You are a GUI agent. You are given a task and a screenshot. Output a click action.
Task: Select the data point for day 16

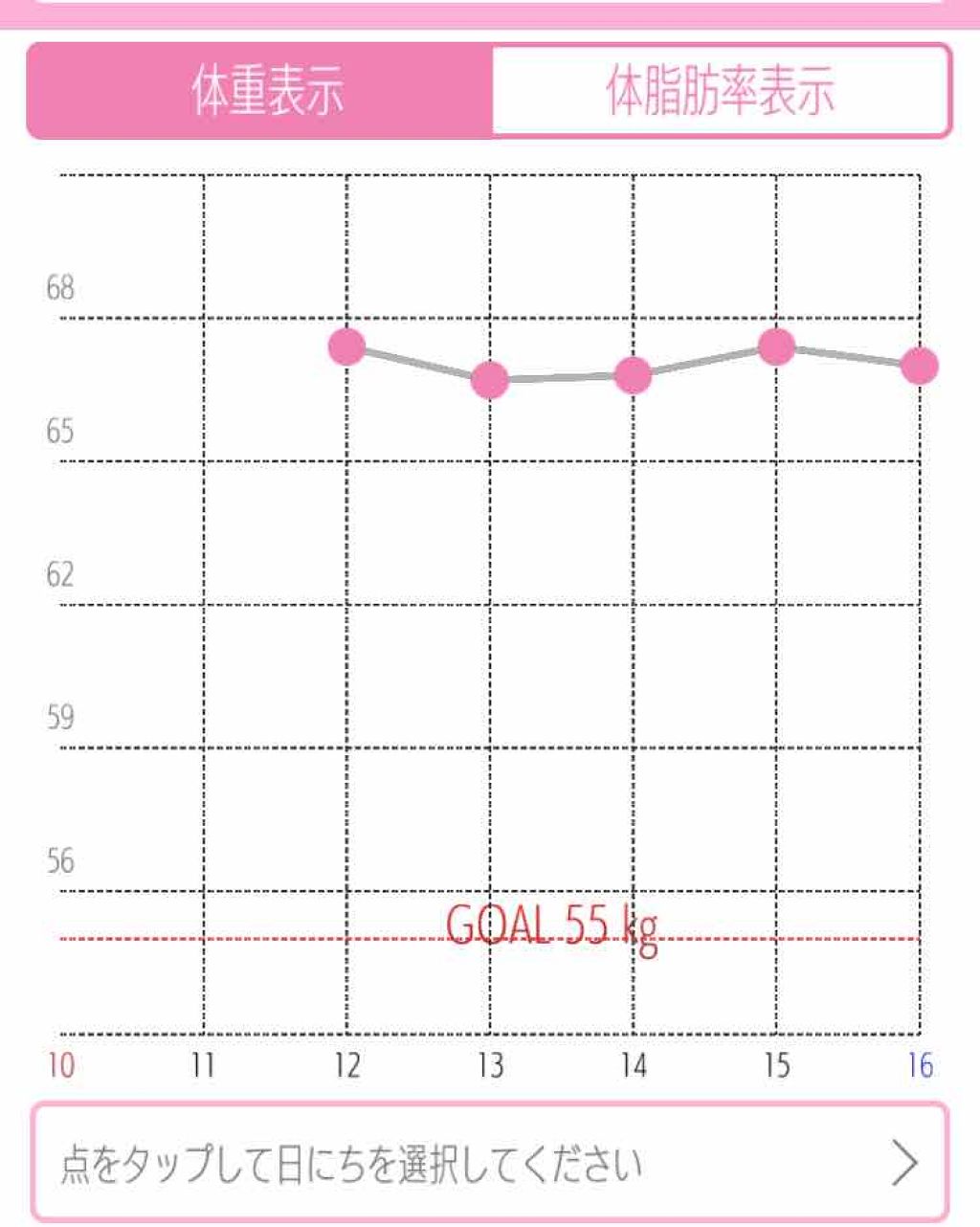point(920,365)
